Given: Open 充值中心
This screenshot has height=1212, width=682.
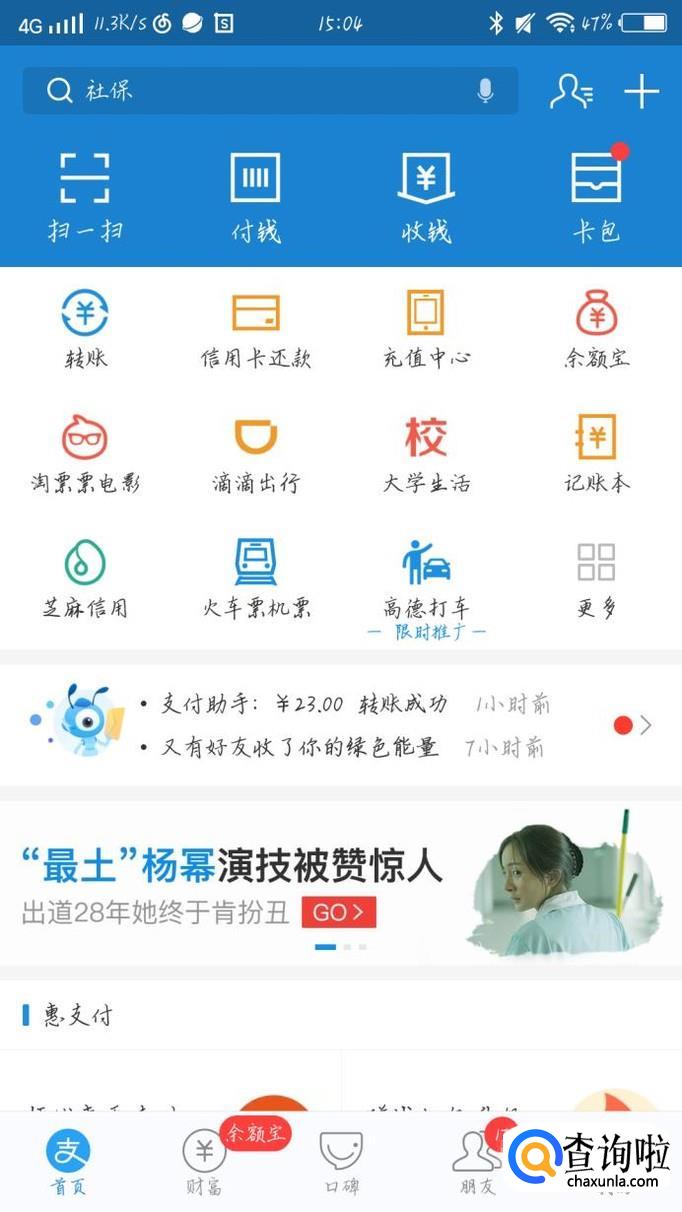Looking at the screenshot, I should pos(427,329).
